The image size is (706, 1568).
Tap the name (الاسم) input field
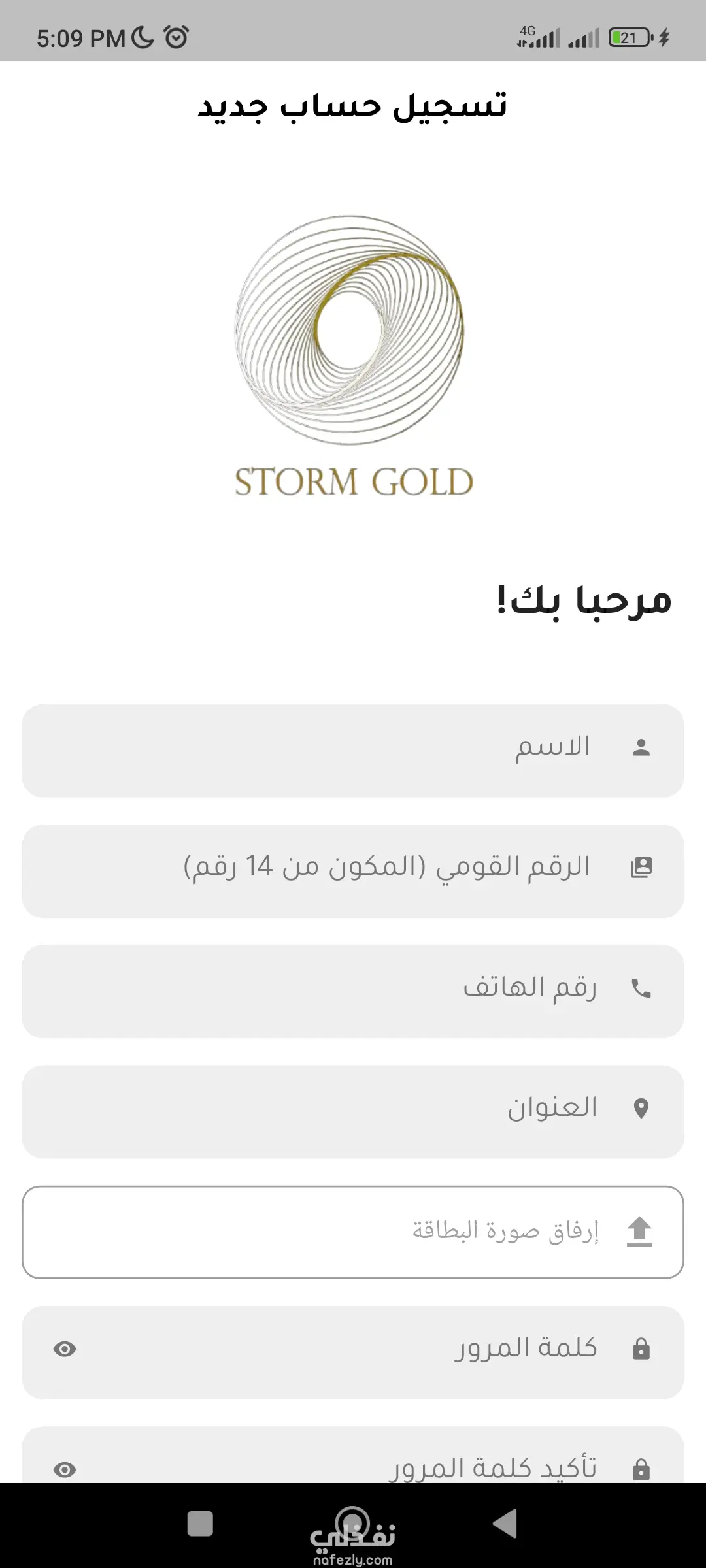click(x=353, y=750)
